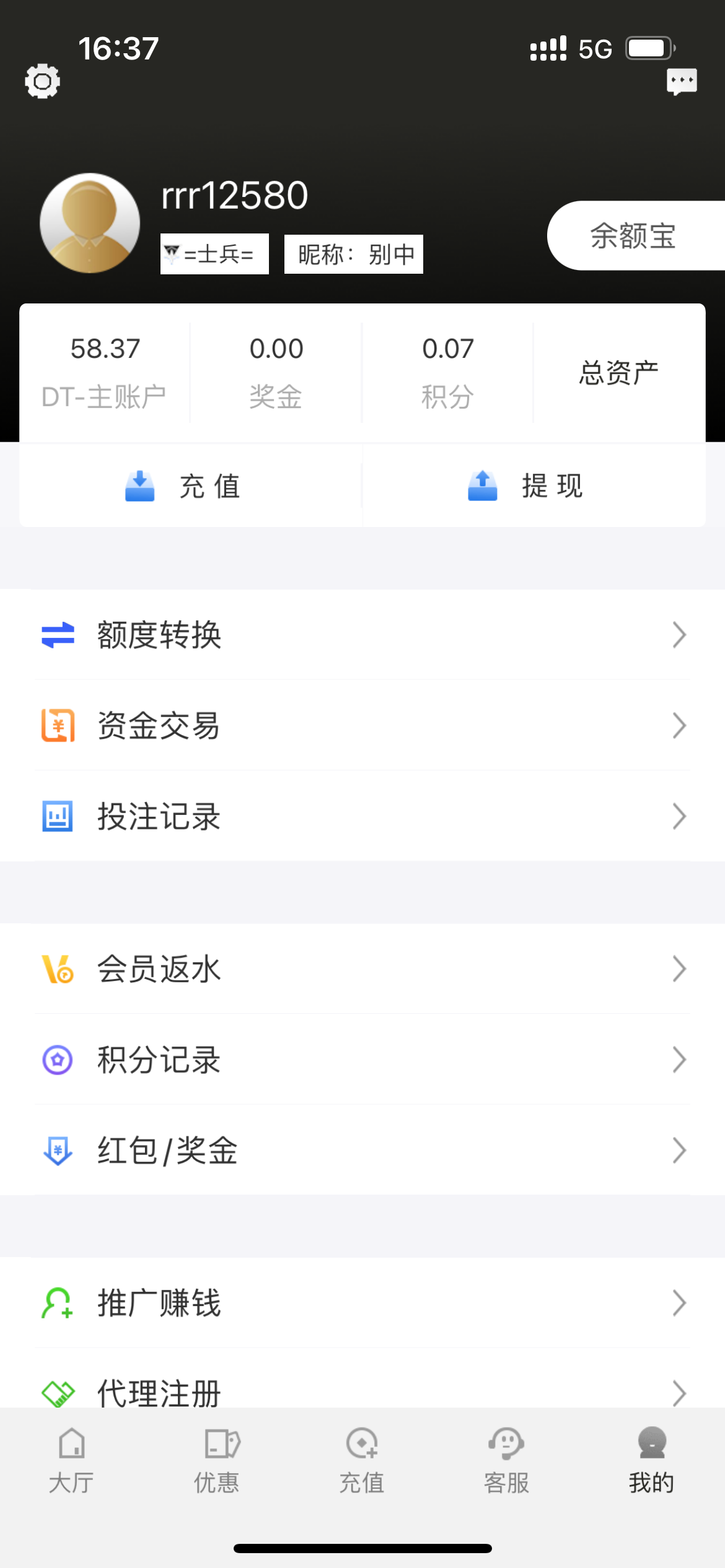
Task: Tap the 余额宝 button
Action: click(x=633, y=236)
